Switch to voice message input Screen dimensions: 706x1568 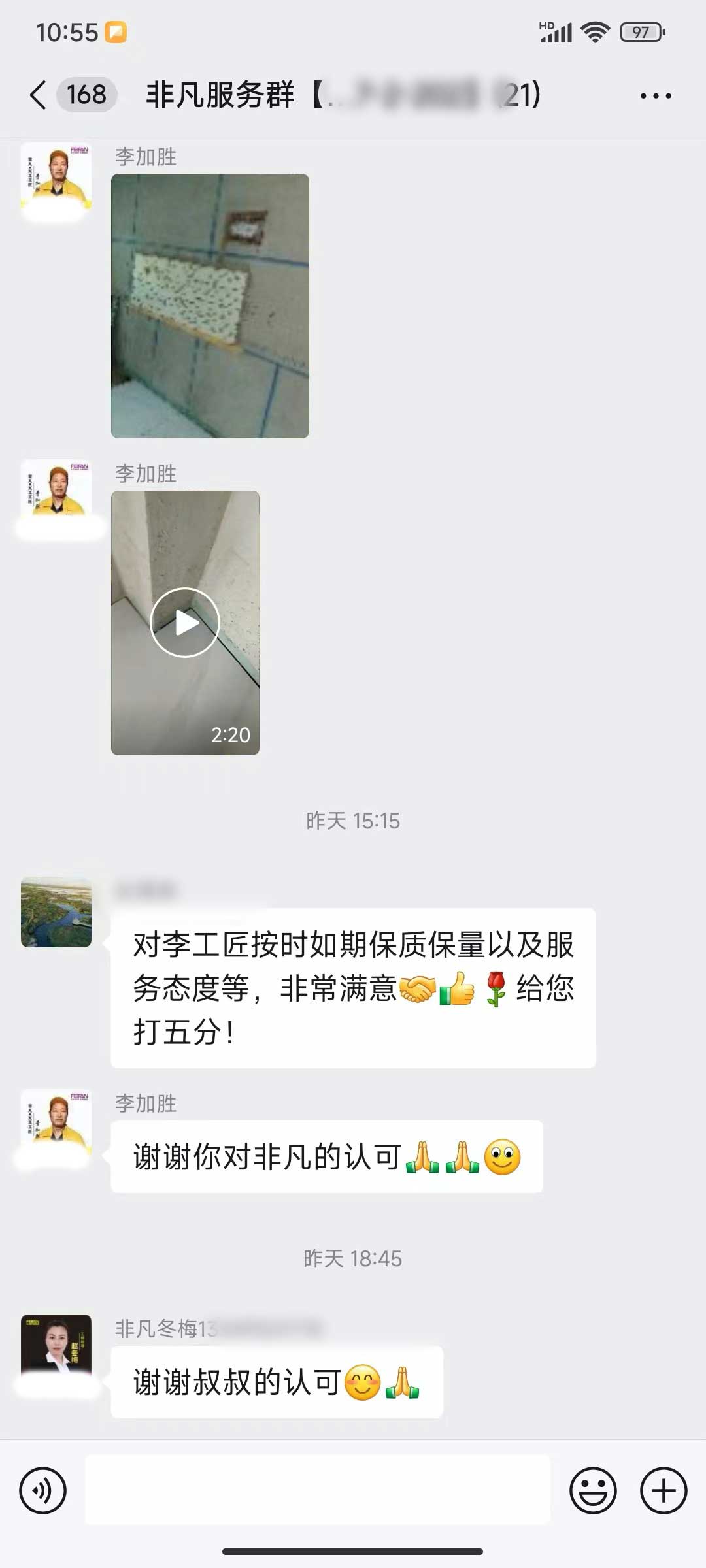[x=43, y=1490]
